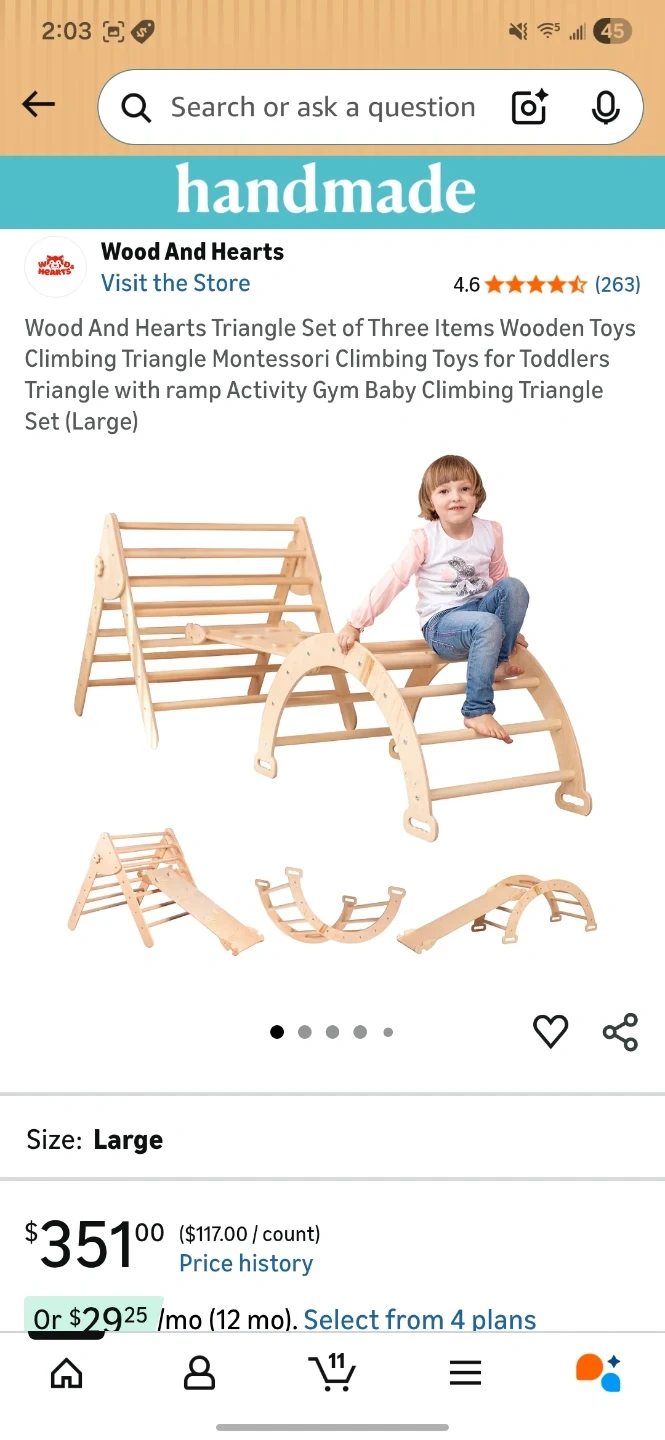Image resolution: width=665 pixels, height=1440 pixels.
Task: Open the Wood And Hearts store logo
Action: tap(56, 267)
